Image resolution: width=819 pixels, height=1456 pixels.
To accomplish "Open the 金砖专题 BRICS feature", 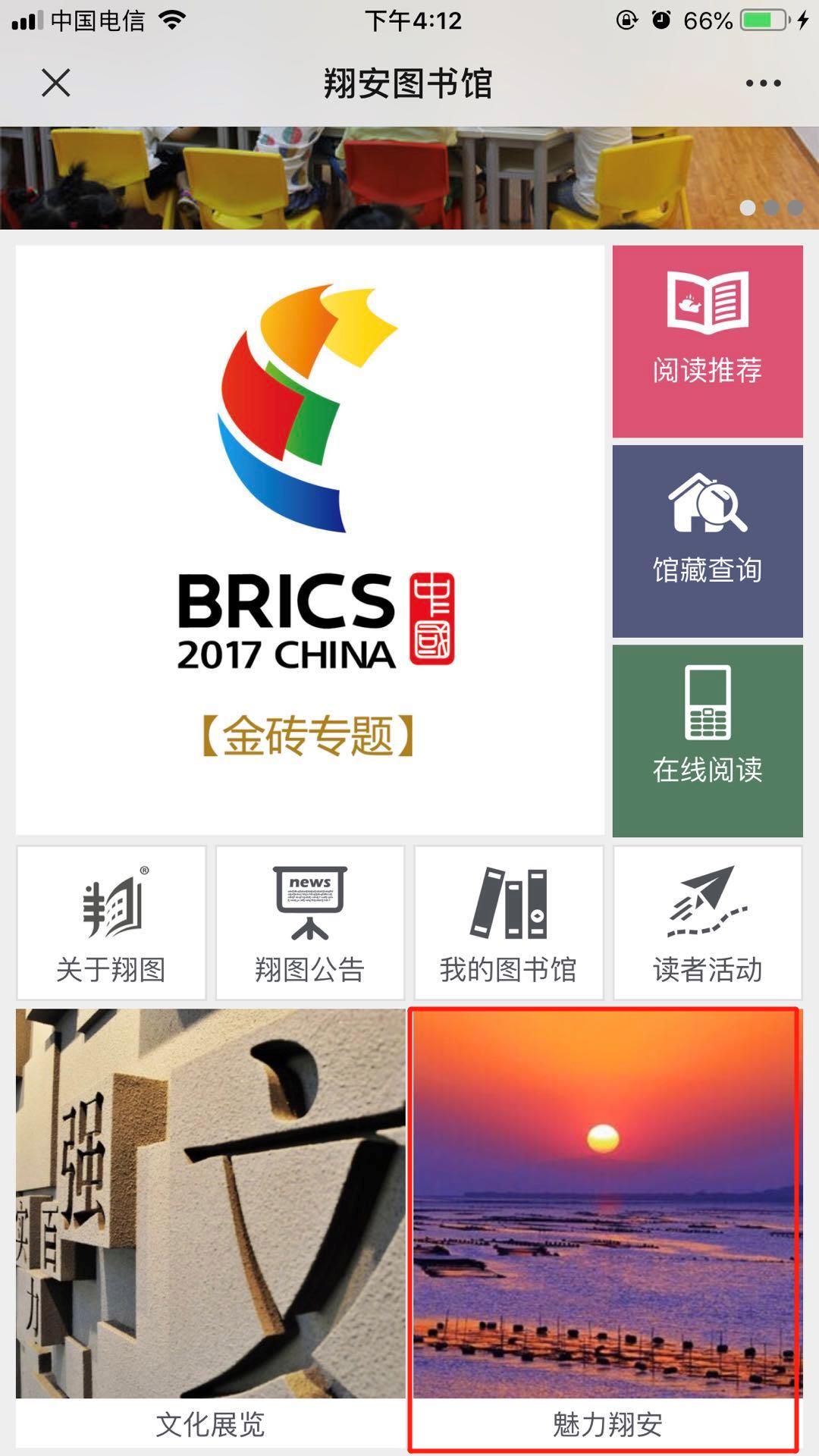I will click(310, 540).
